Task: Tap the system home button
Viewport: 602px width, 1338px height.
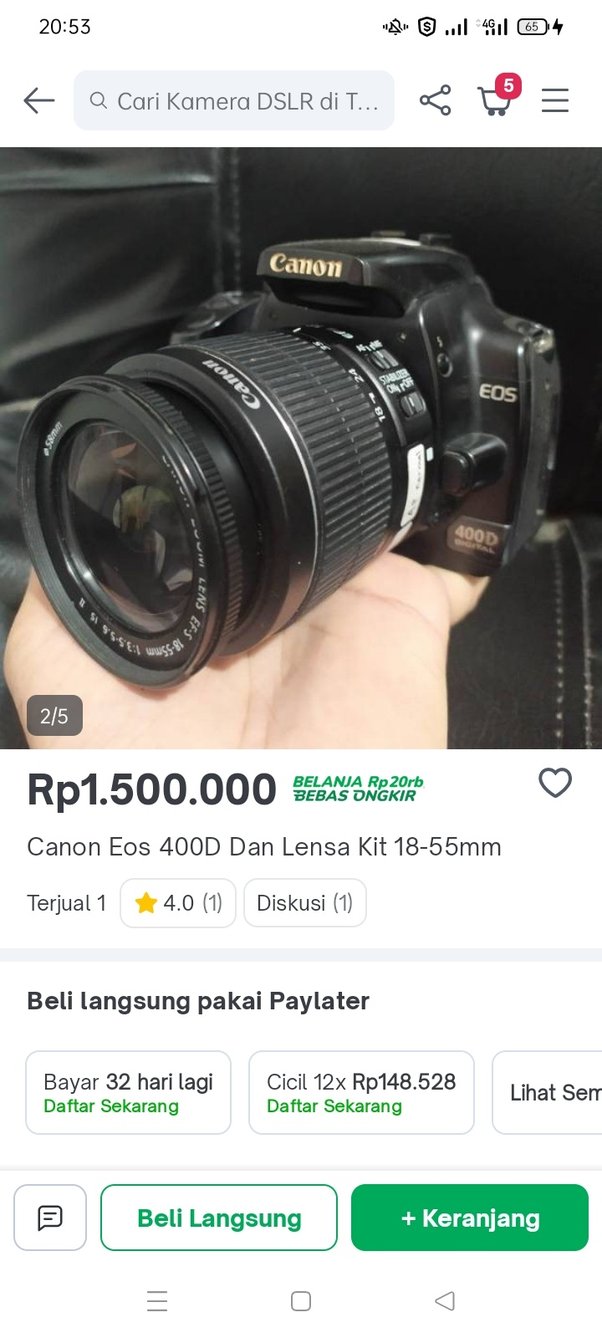Action: pyautogui.click(x=301, y=1301)
